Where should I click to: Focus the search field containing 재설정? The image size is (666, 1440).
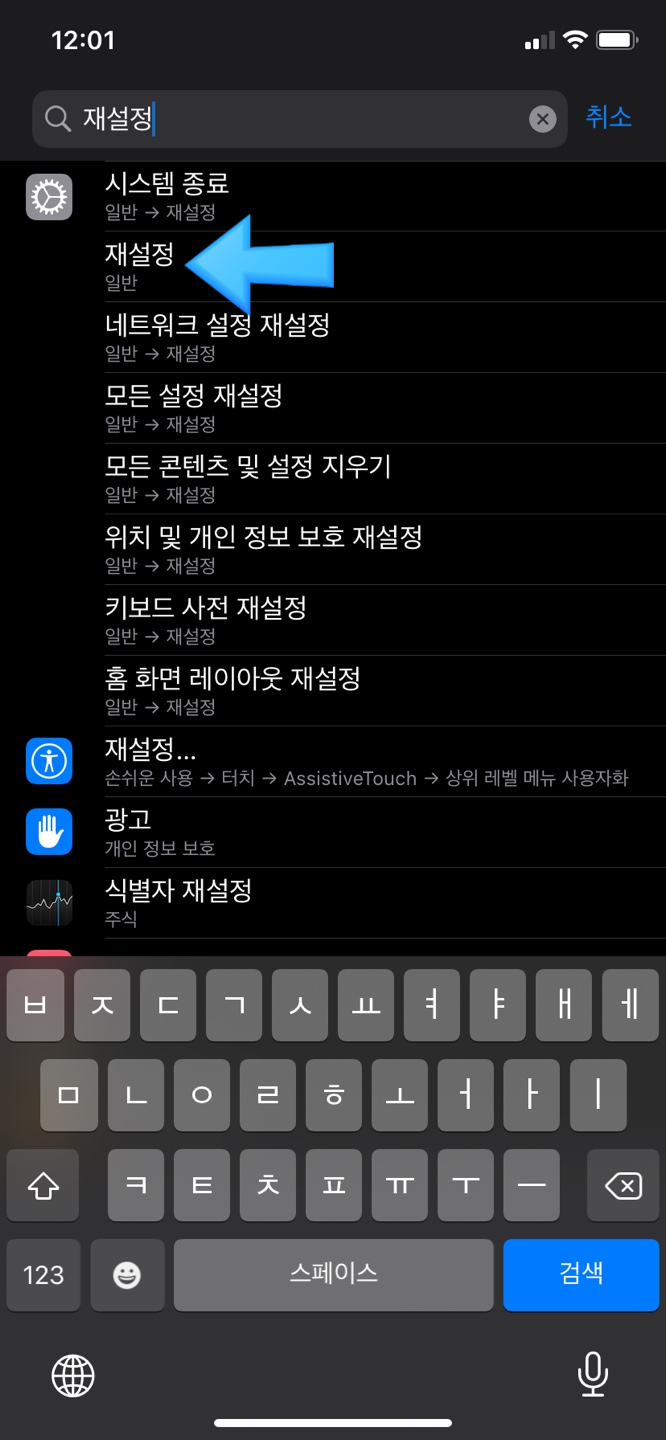[300, 120]
